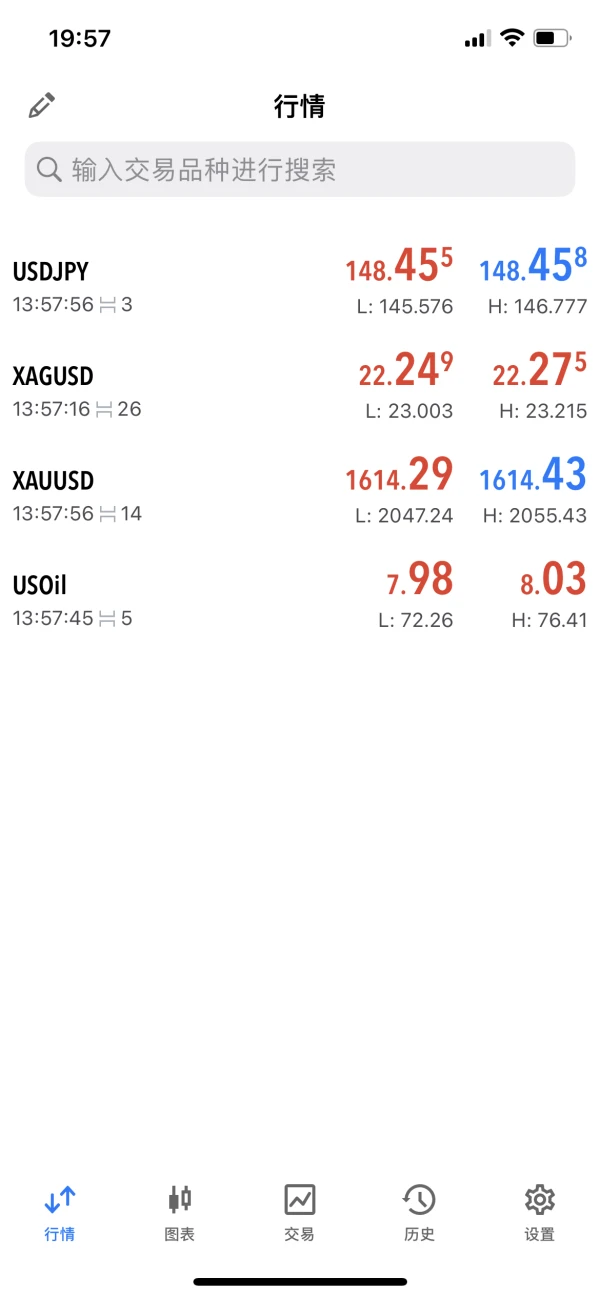Focus the symbol search field
The height and width of the screenshot is (1298, 600).
coord(300,169)
